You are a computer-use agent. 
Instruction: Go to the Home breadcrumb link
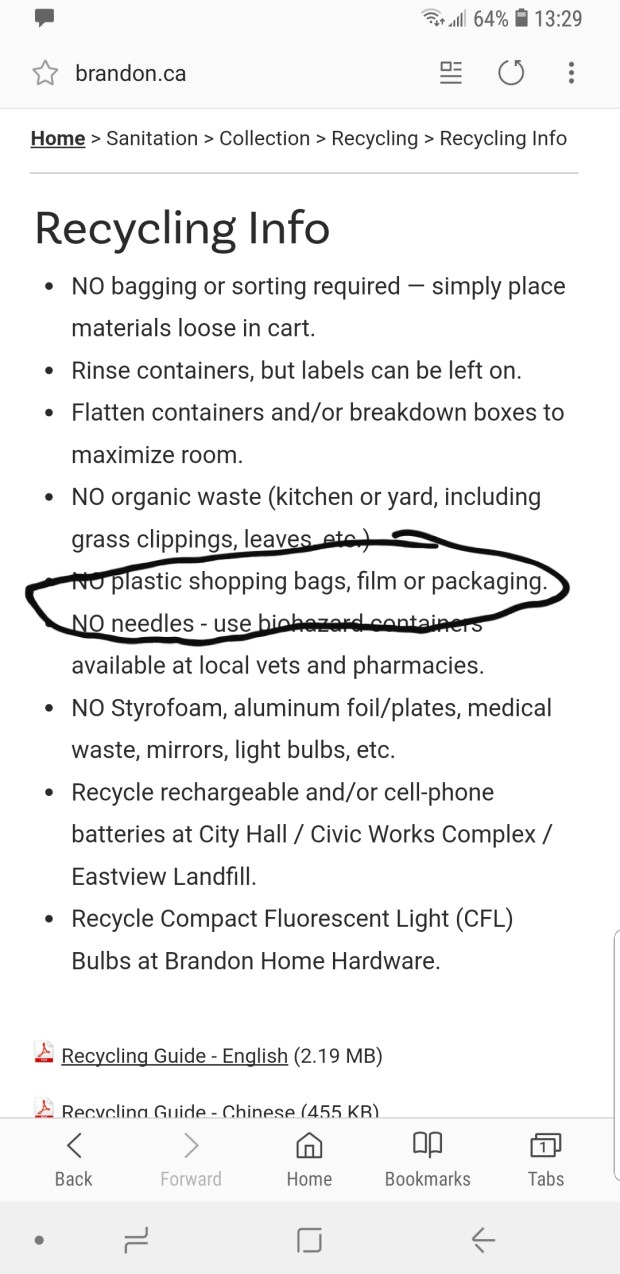(x=58, y=139)
